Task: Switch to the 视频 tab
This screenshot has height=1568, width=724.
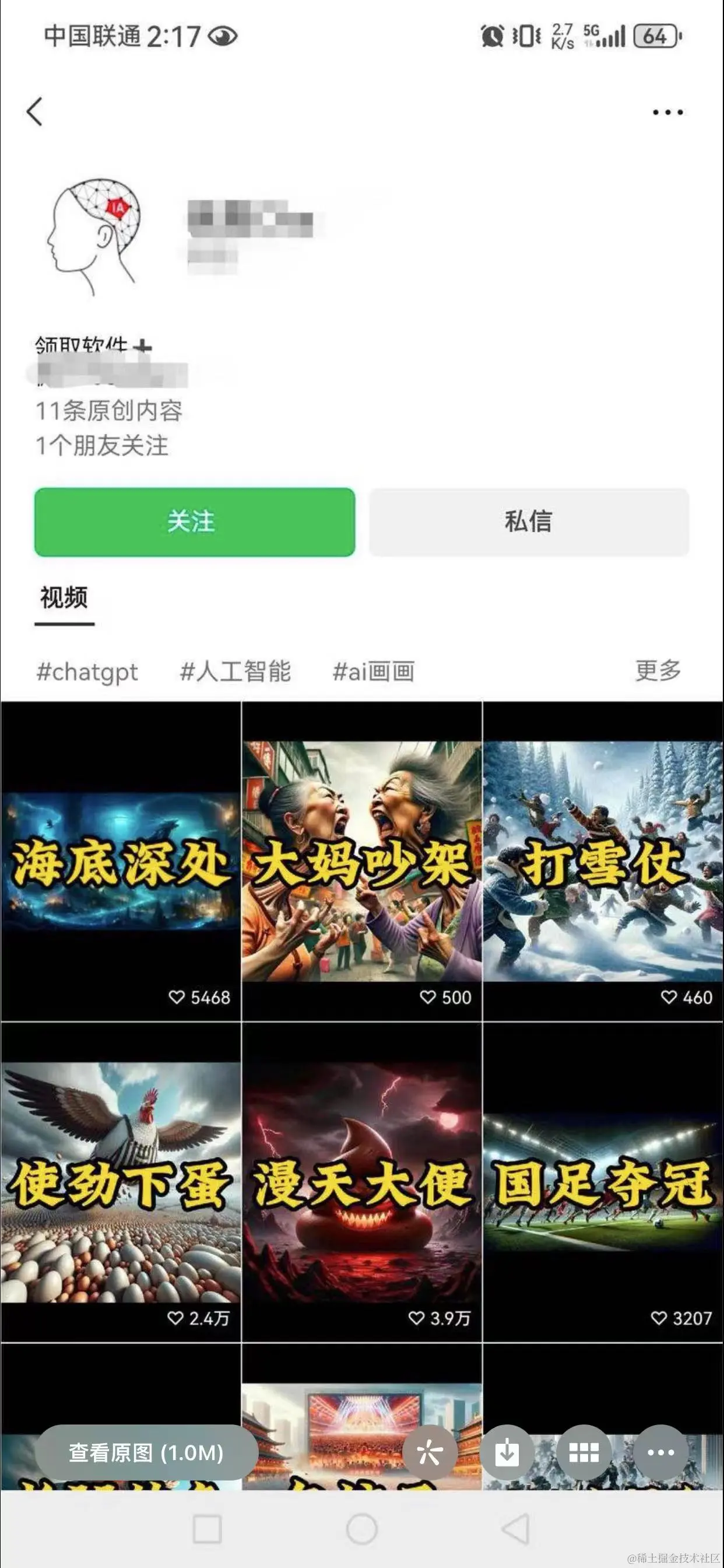Action: [x=64, y=598]
